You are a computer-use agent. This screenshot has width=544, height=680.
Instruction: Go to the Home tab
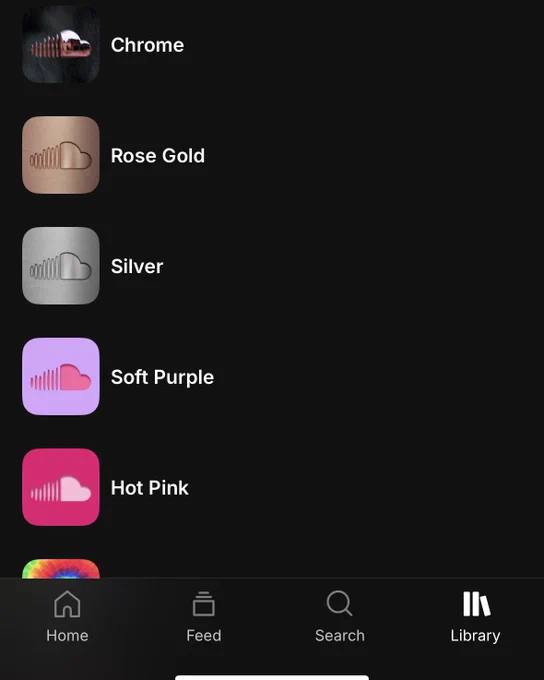(x=67, y=616)
